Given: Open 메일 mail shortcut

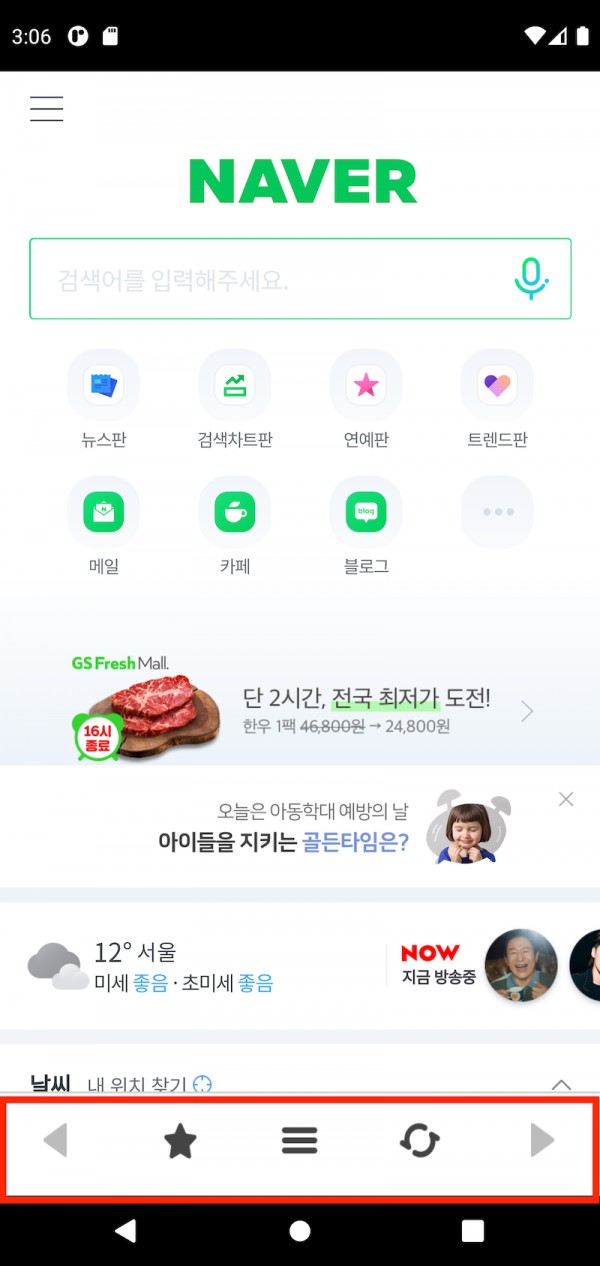Looking at the screenshot, I should pyautogui.click(x=103, y=513).
